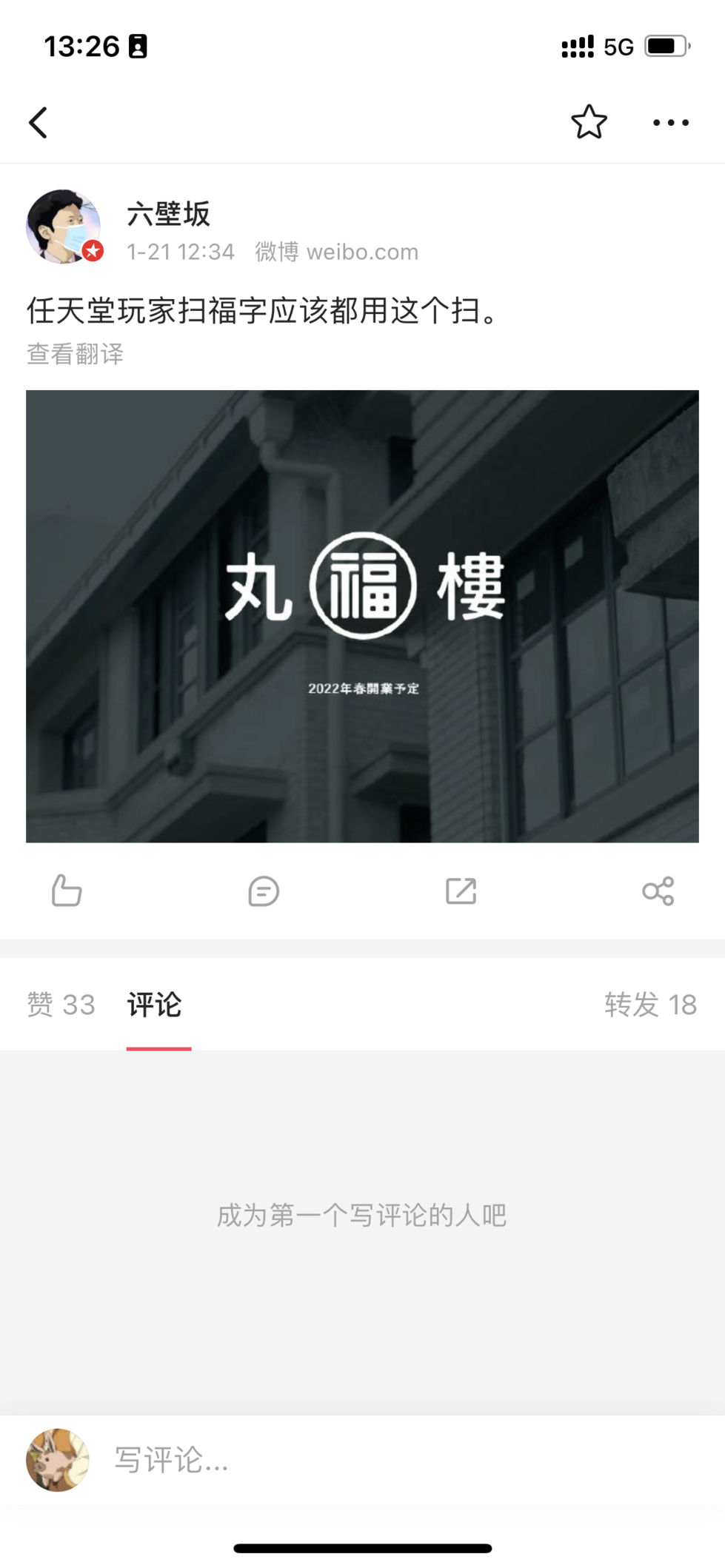
Task: Tap the comment bubble icon
Action: coord(264,891)
